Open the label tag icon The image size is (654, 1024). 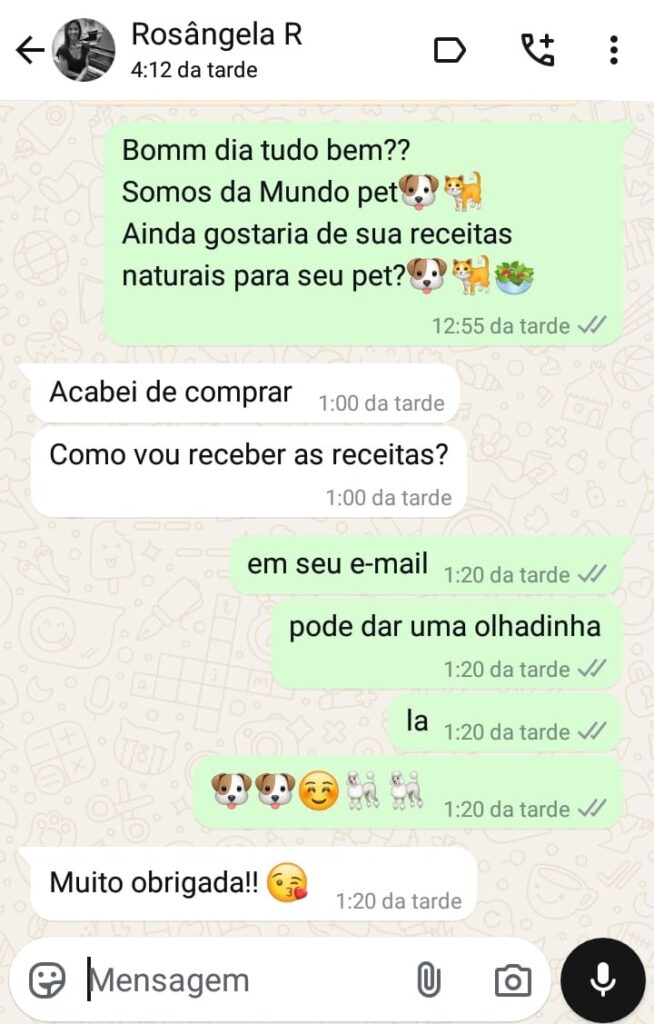coord(449,50)
